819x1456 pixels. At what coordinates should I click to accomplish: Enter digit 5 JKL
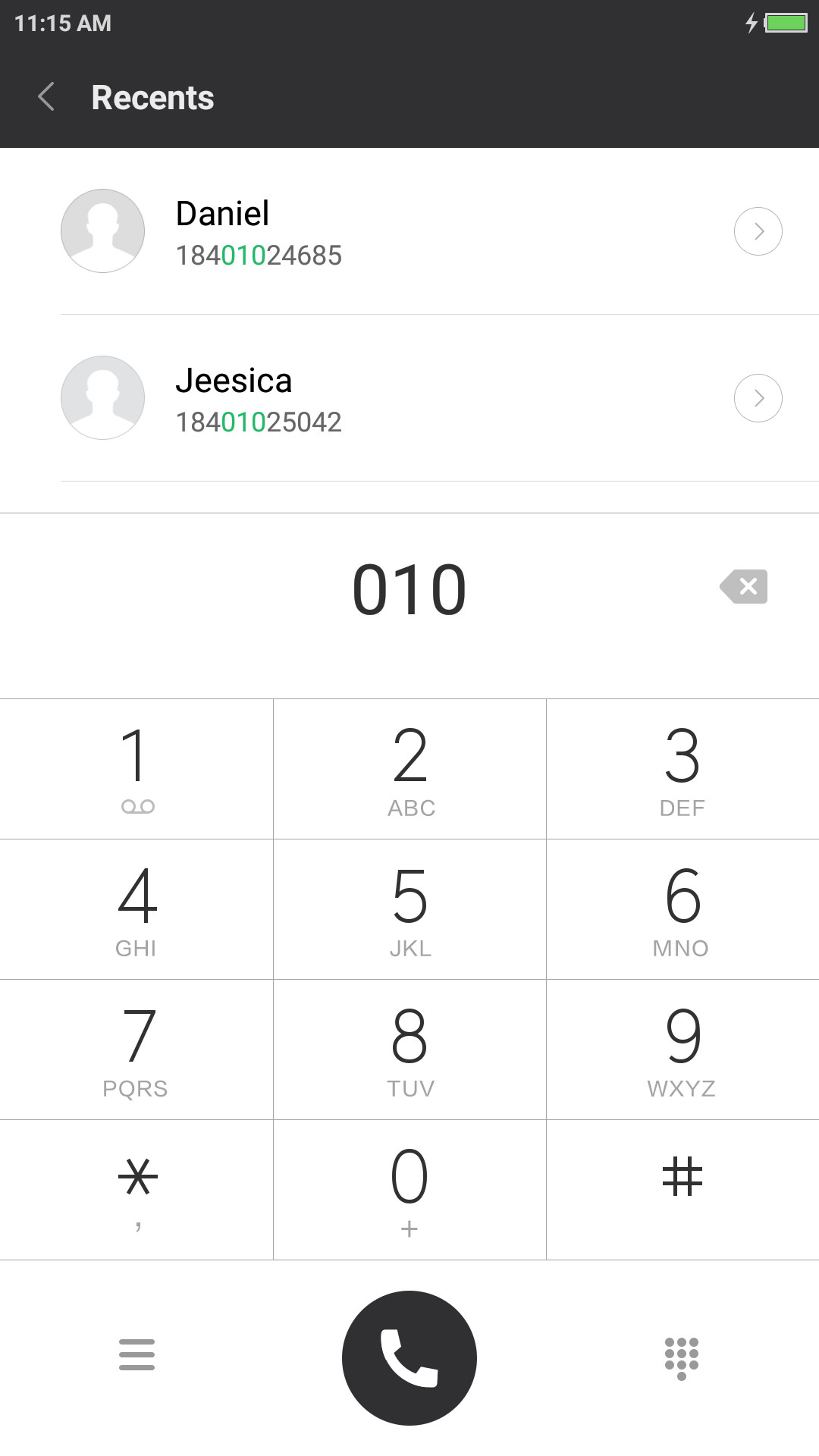coord(409,909)
